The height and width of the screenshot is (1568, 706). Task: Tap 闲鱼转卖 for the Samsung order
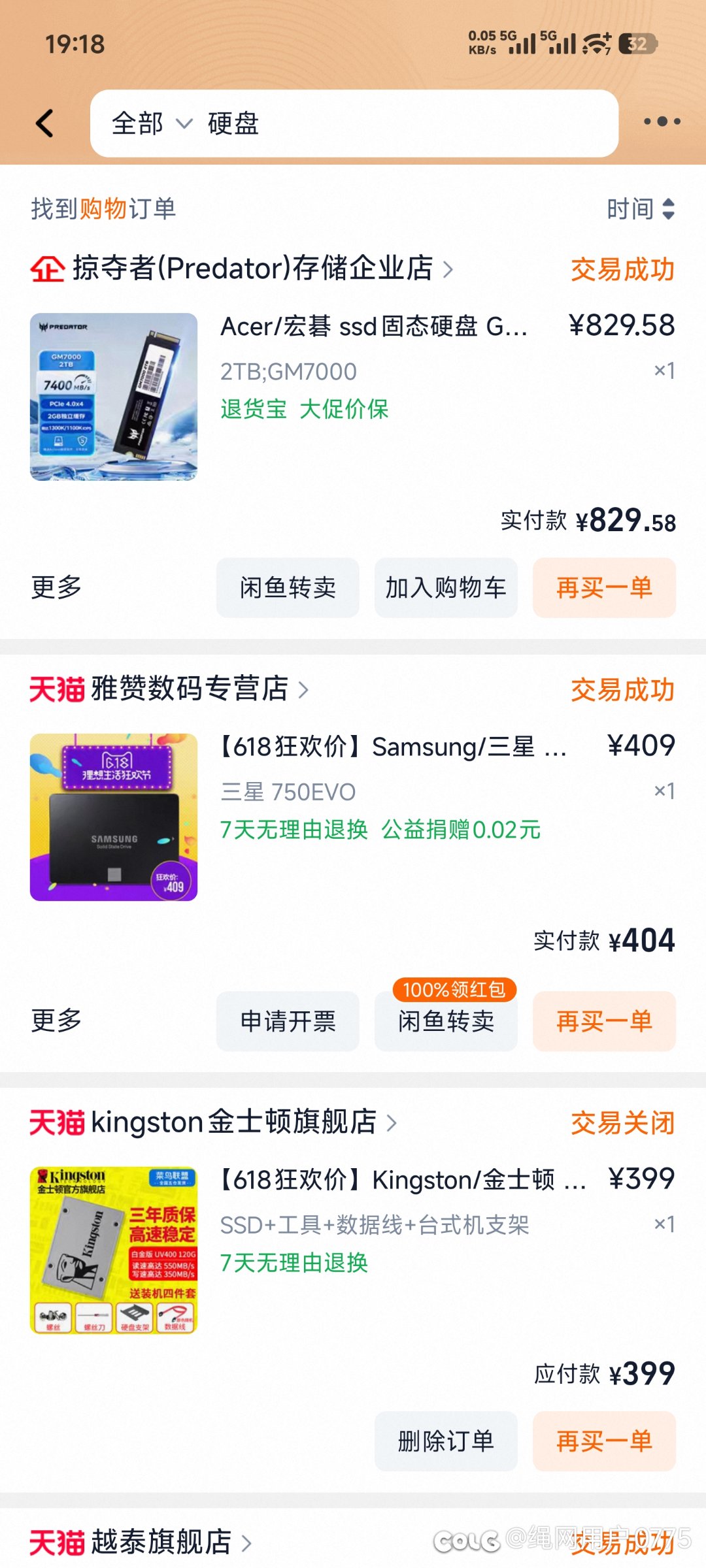pyautogui.click(x=446, y=1021)
